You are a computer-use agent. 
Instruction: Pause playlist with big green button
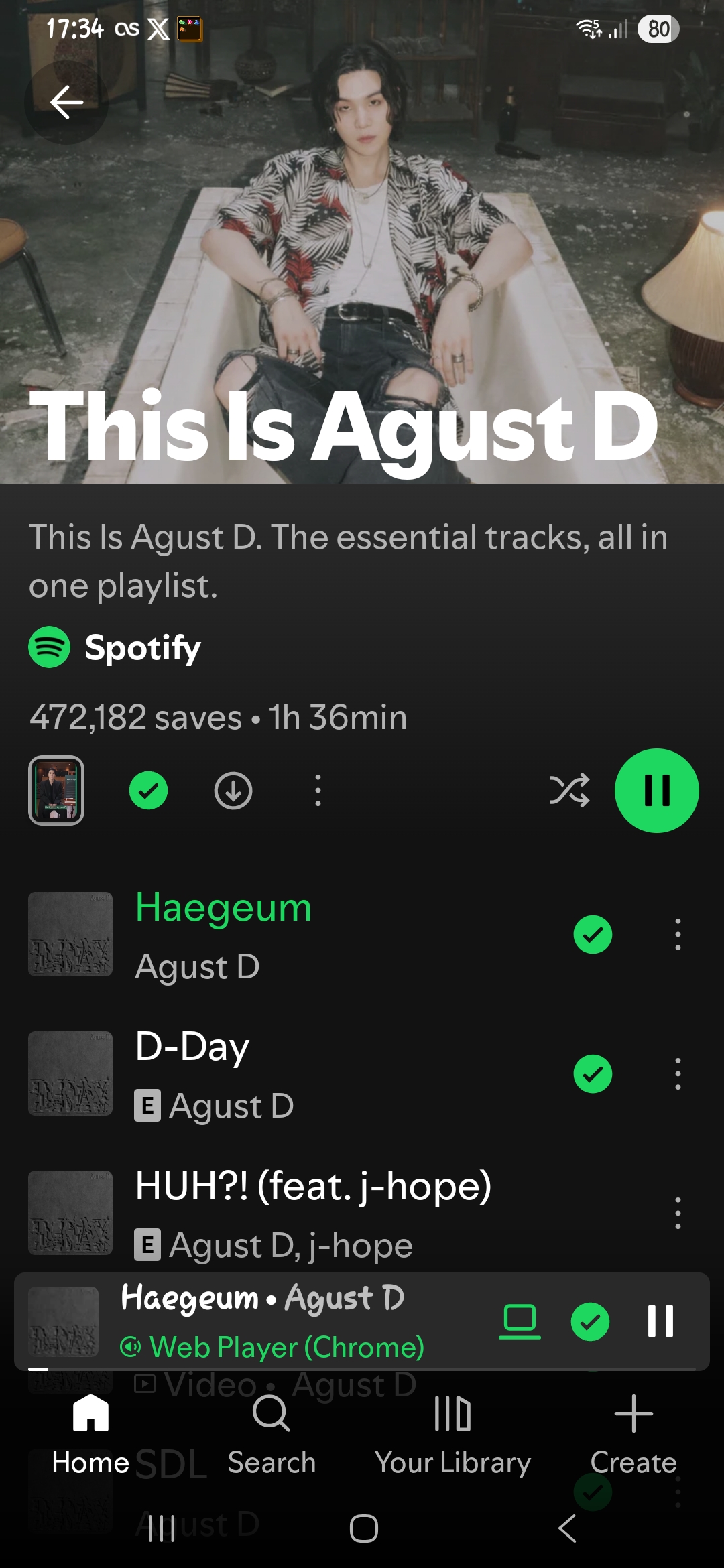(x=656, y=791)
